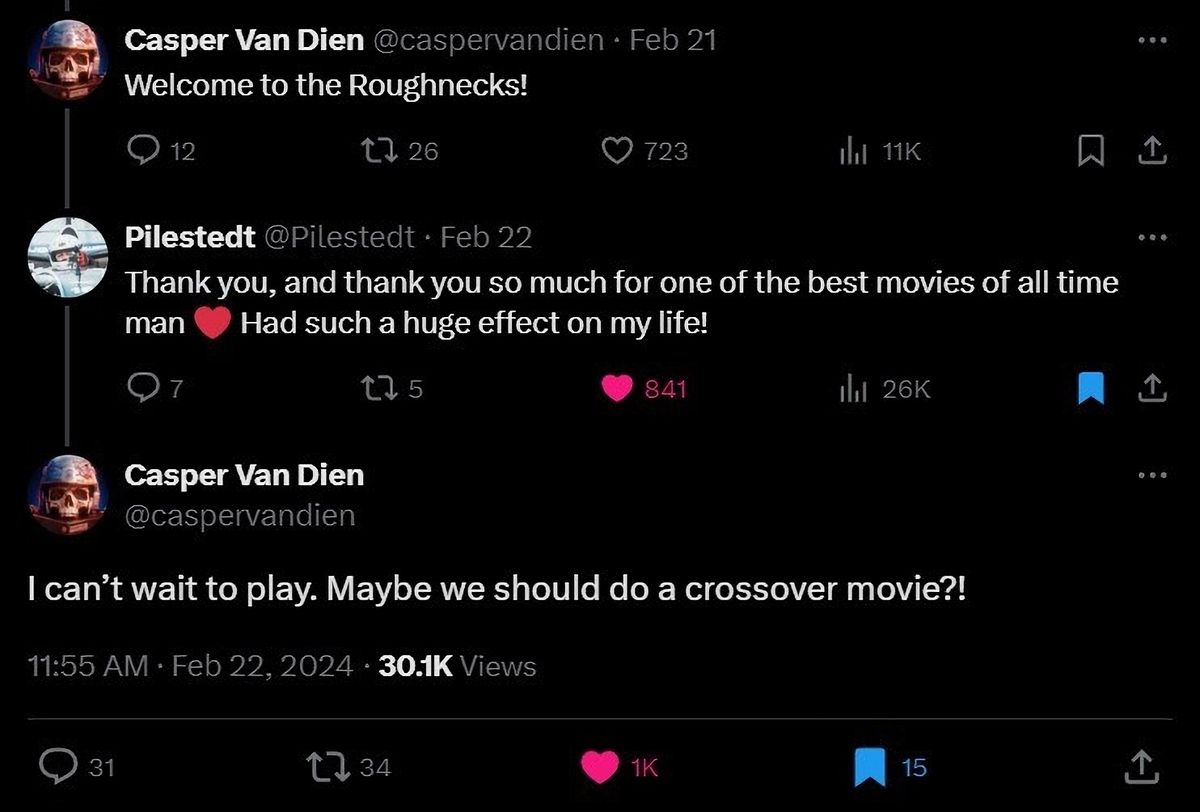Share the "Welcome to the Roughnecks!" tweet

1152,150
